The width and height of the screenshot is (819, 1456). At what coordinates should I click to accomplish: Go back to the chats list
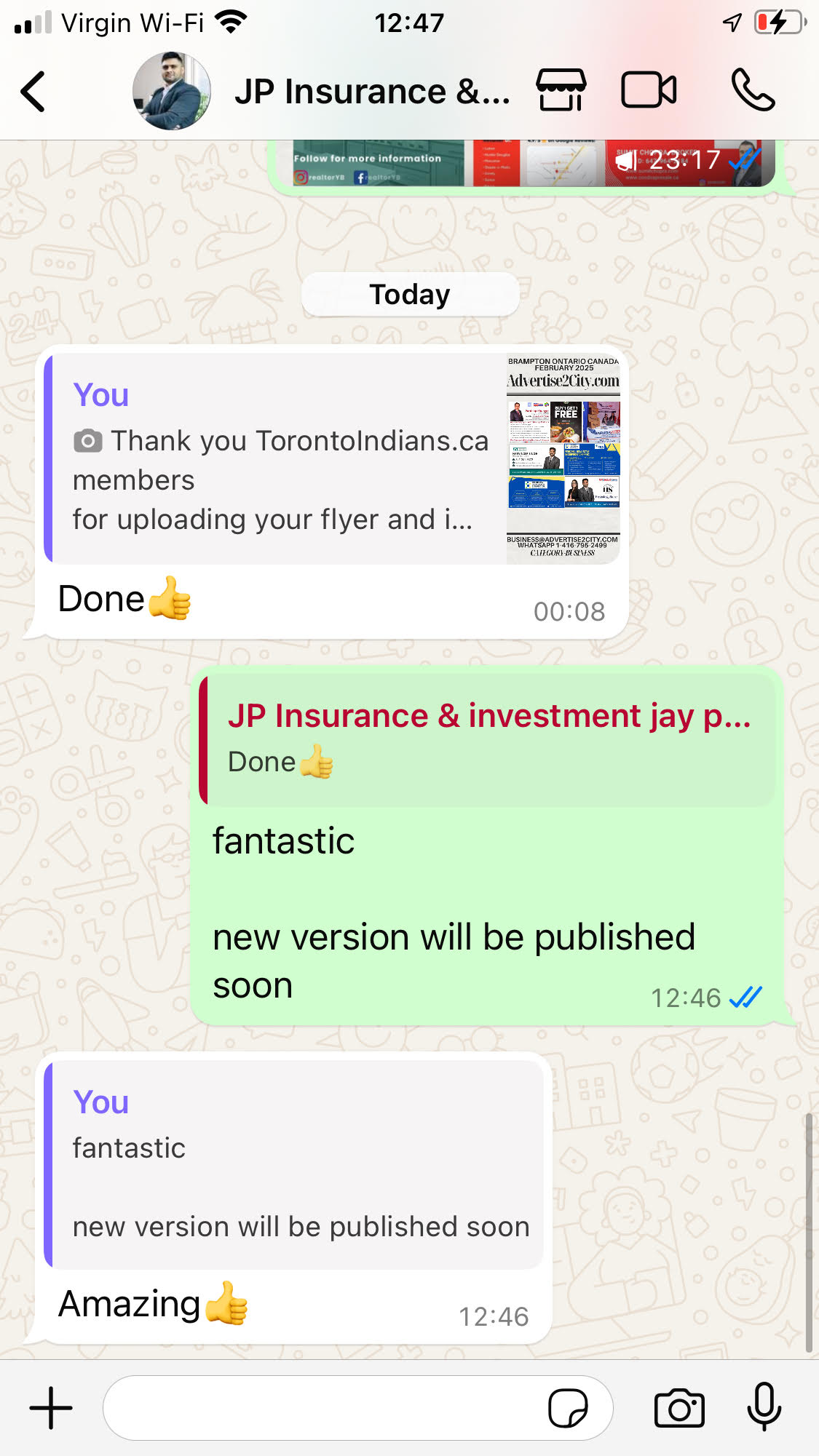click(33, 92)
